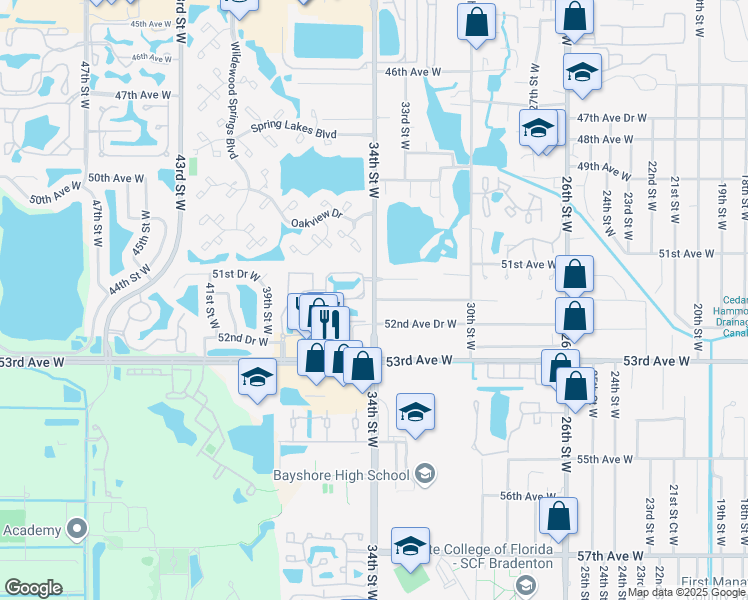Open the Google logo link

pyautogui.click(x=33, y=588)
